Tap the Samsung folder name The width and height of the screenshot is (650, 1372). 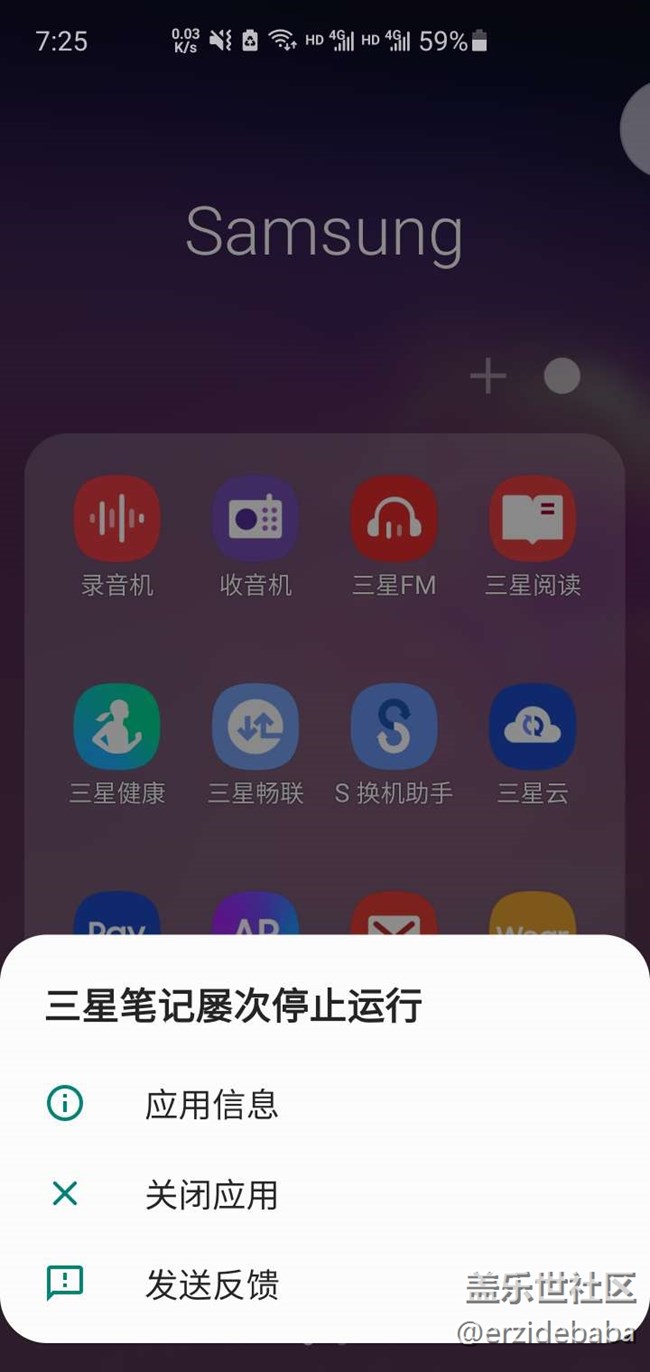click(324, 232)
